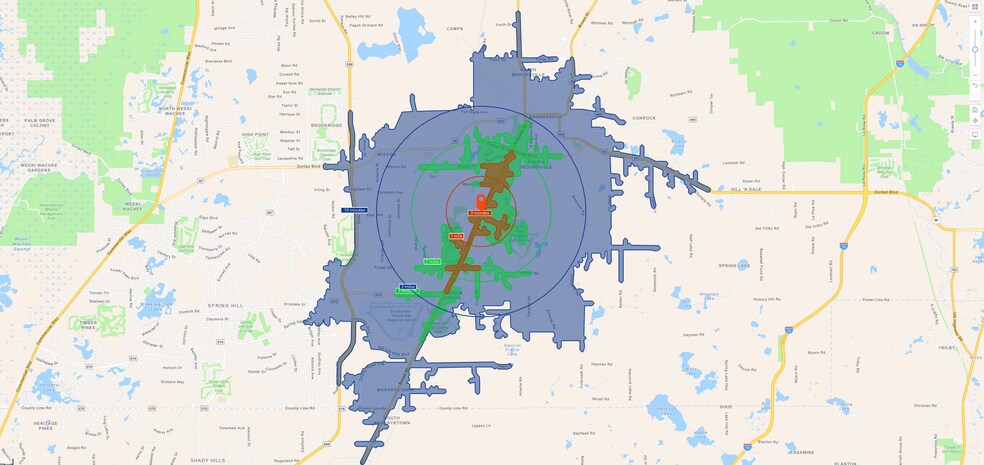This screenshot has width=984, height=465.
Task: Reset the map to home view
Action: [975, 109]
